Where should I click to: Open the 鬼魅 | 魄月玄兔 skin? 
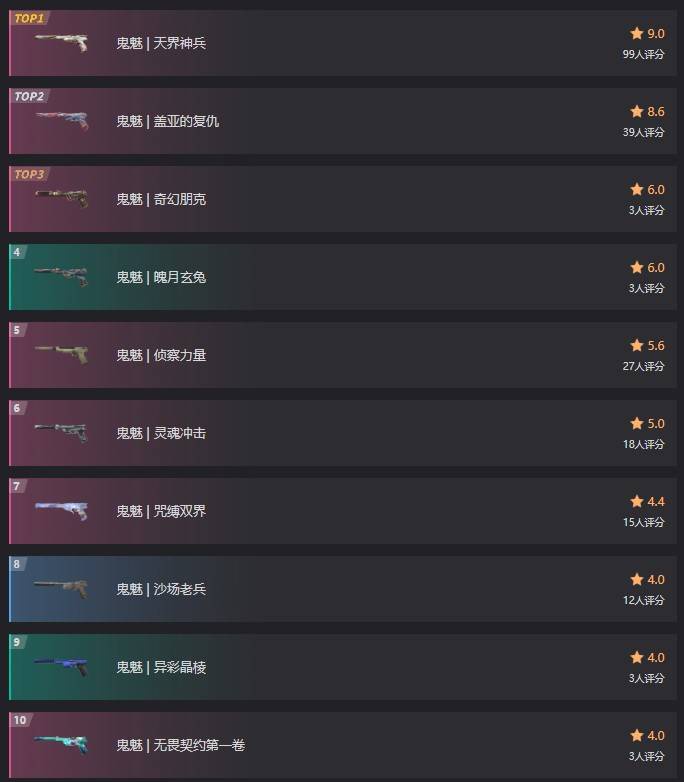coord(161,277)
